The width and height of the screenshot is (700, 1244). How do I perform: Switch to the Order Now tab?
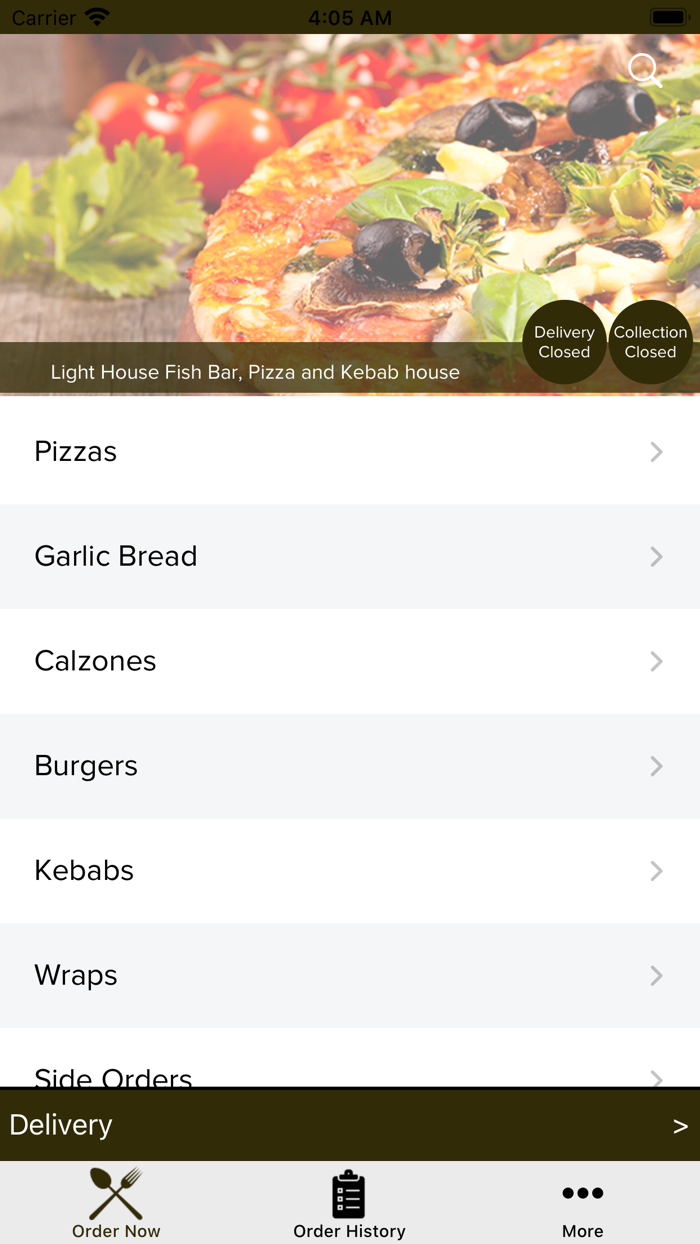pos(116,1203)
